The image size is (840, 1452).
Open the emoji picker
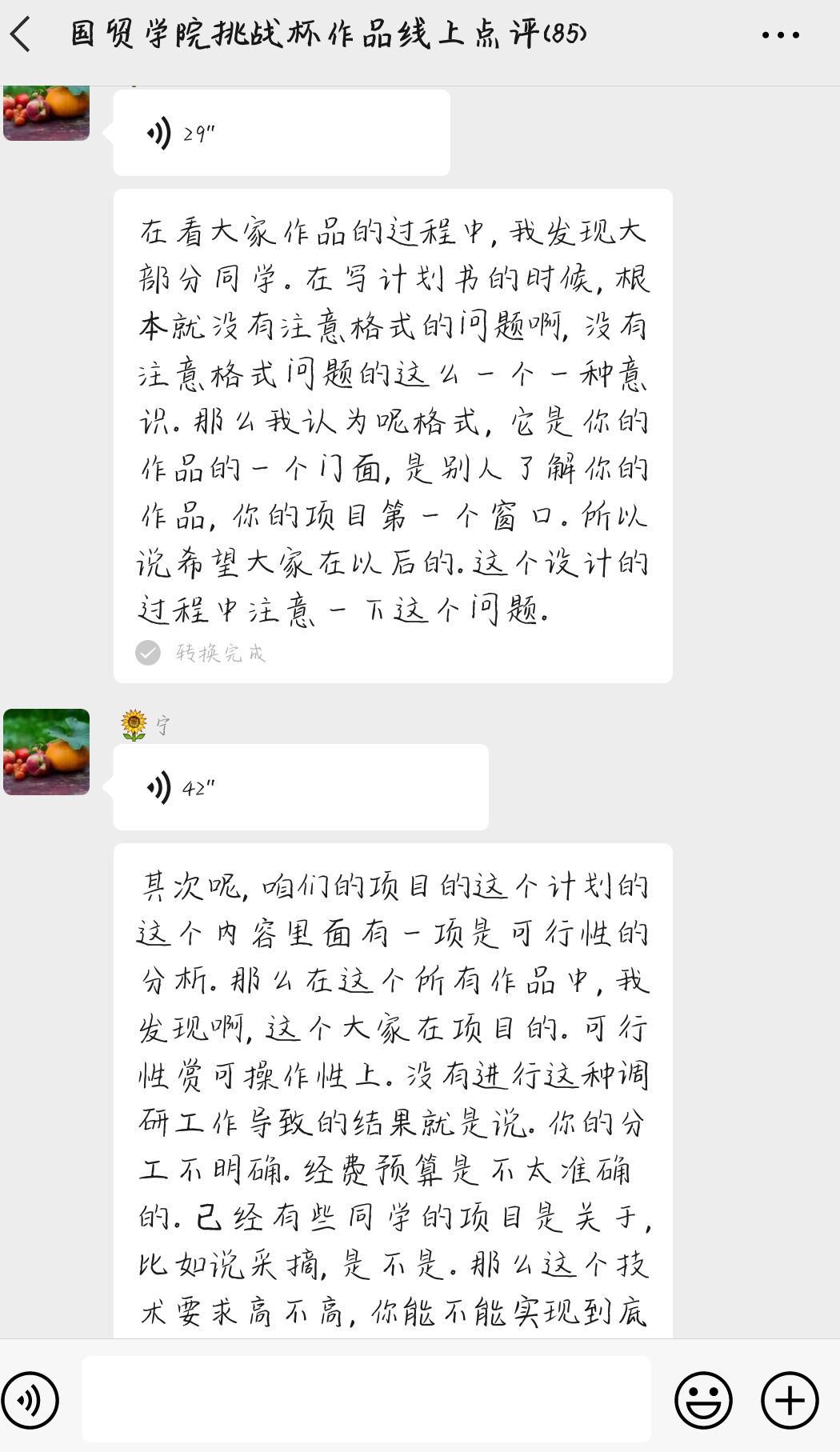[x=703, y=1400]
